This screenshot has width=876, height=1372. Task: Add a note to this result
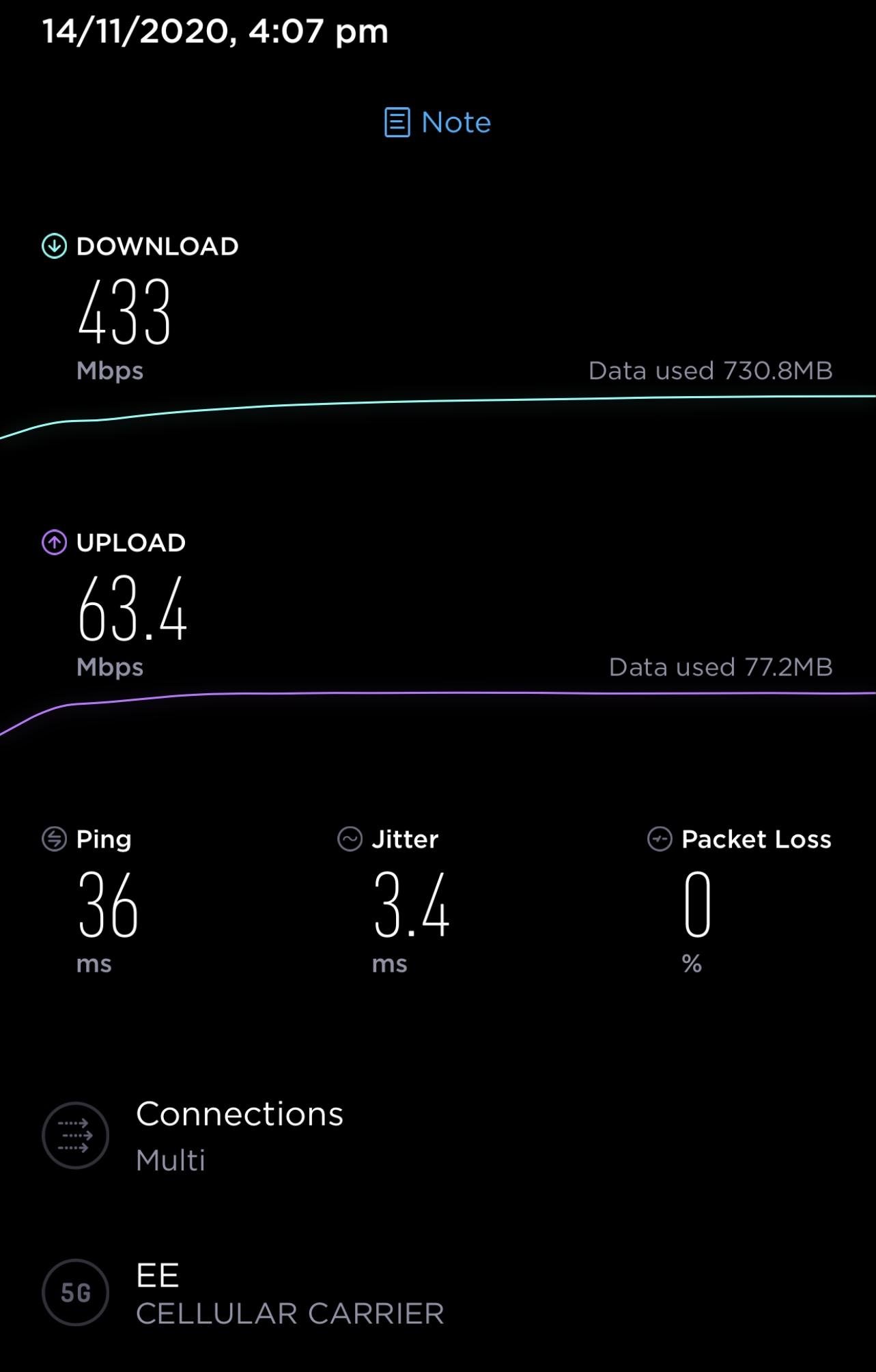[x=438, y=123]
